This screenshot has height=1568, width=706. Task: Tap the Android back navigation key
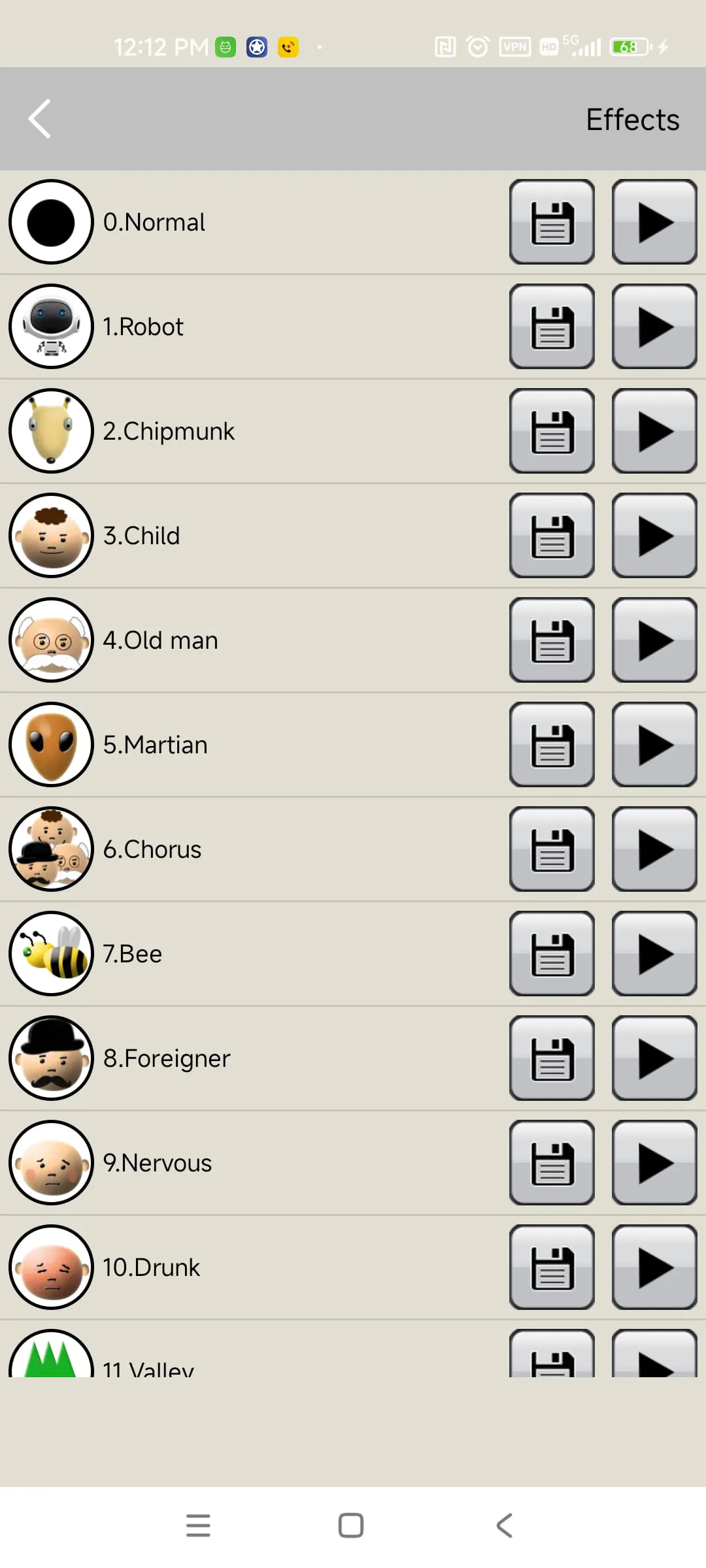(503, 1526)
